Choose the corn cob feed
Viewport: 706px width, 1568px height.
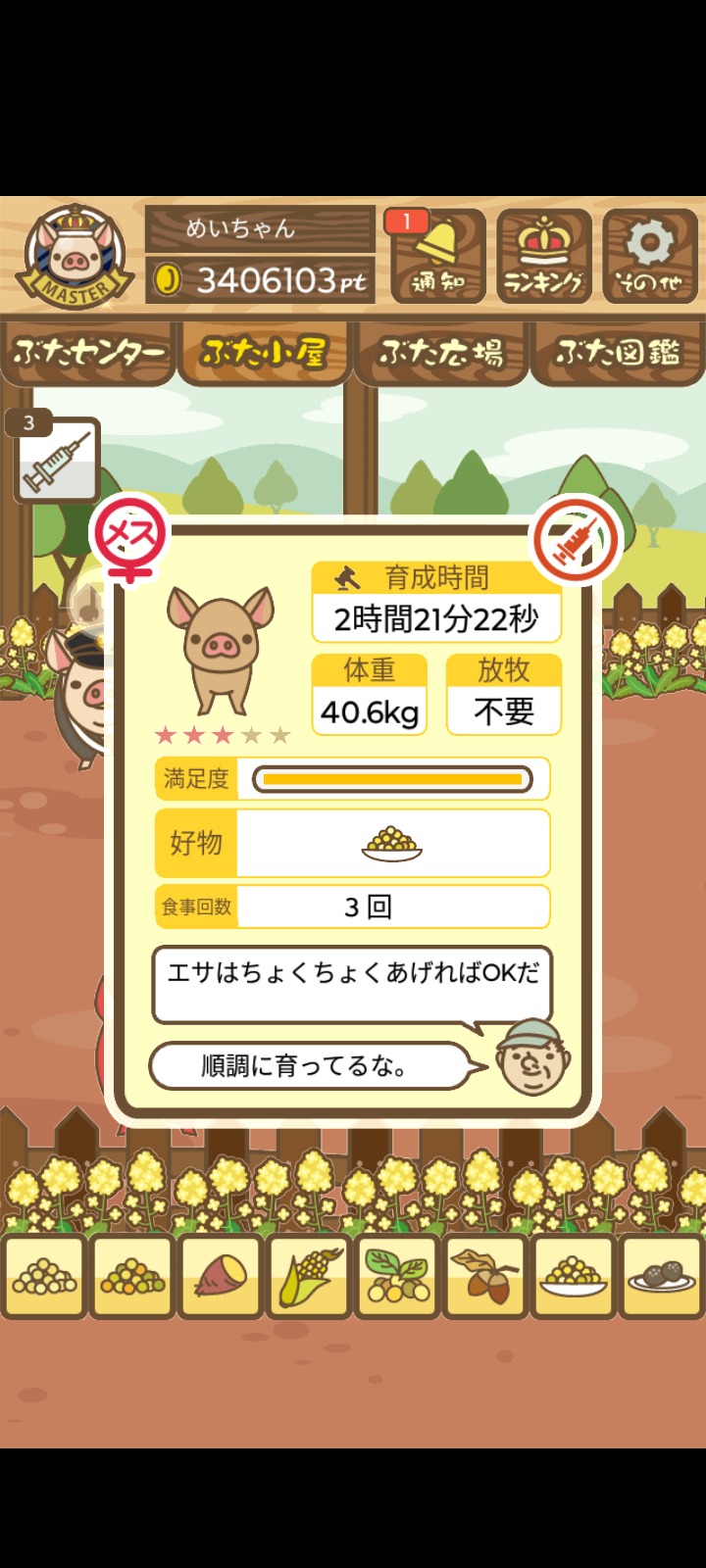[x=309, y=1276]
